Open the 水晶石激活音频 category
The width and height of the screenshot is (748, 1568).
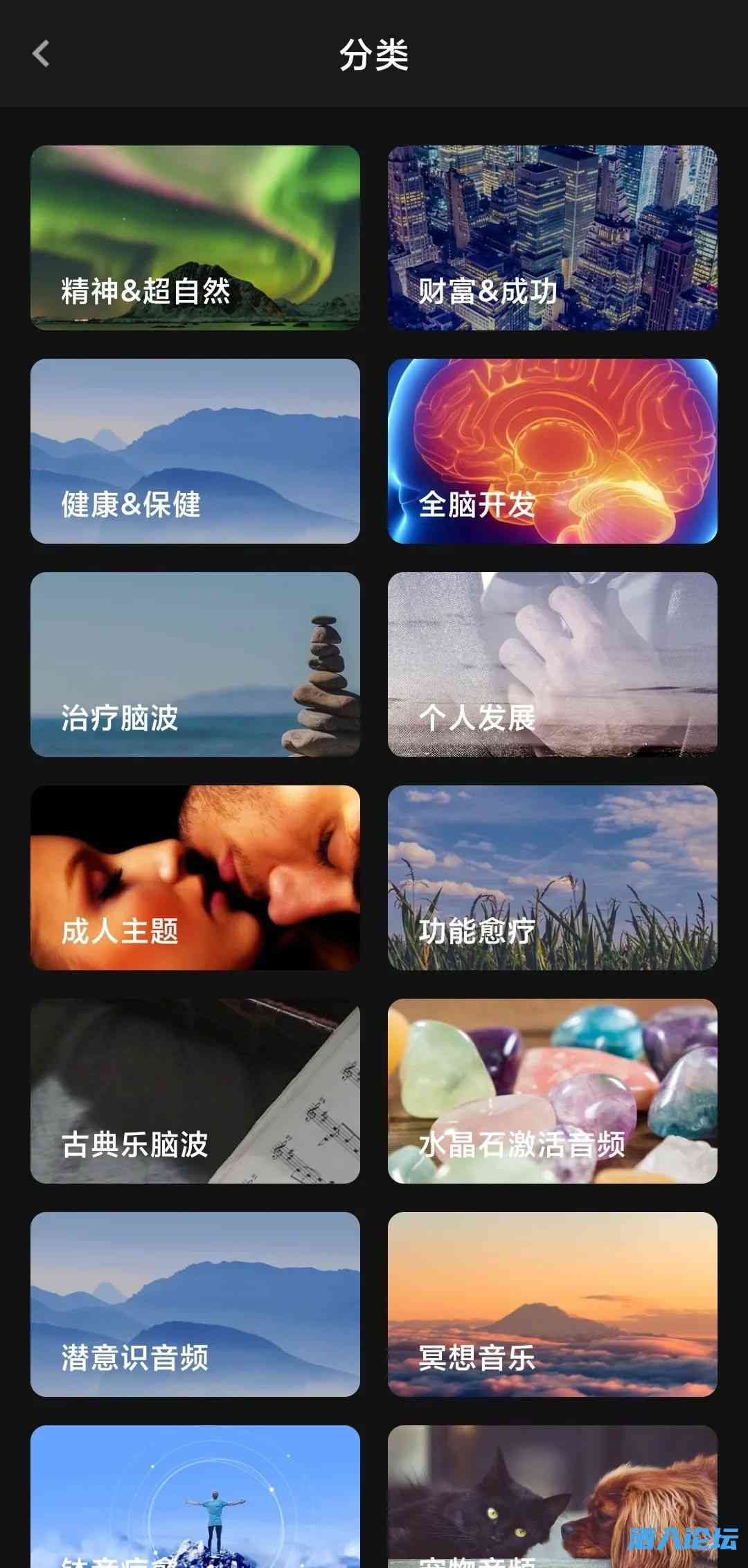coord(553,1093)
